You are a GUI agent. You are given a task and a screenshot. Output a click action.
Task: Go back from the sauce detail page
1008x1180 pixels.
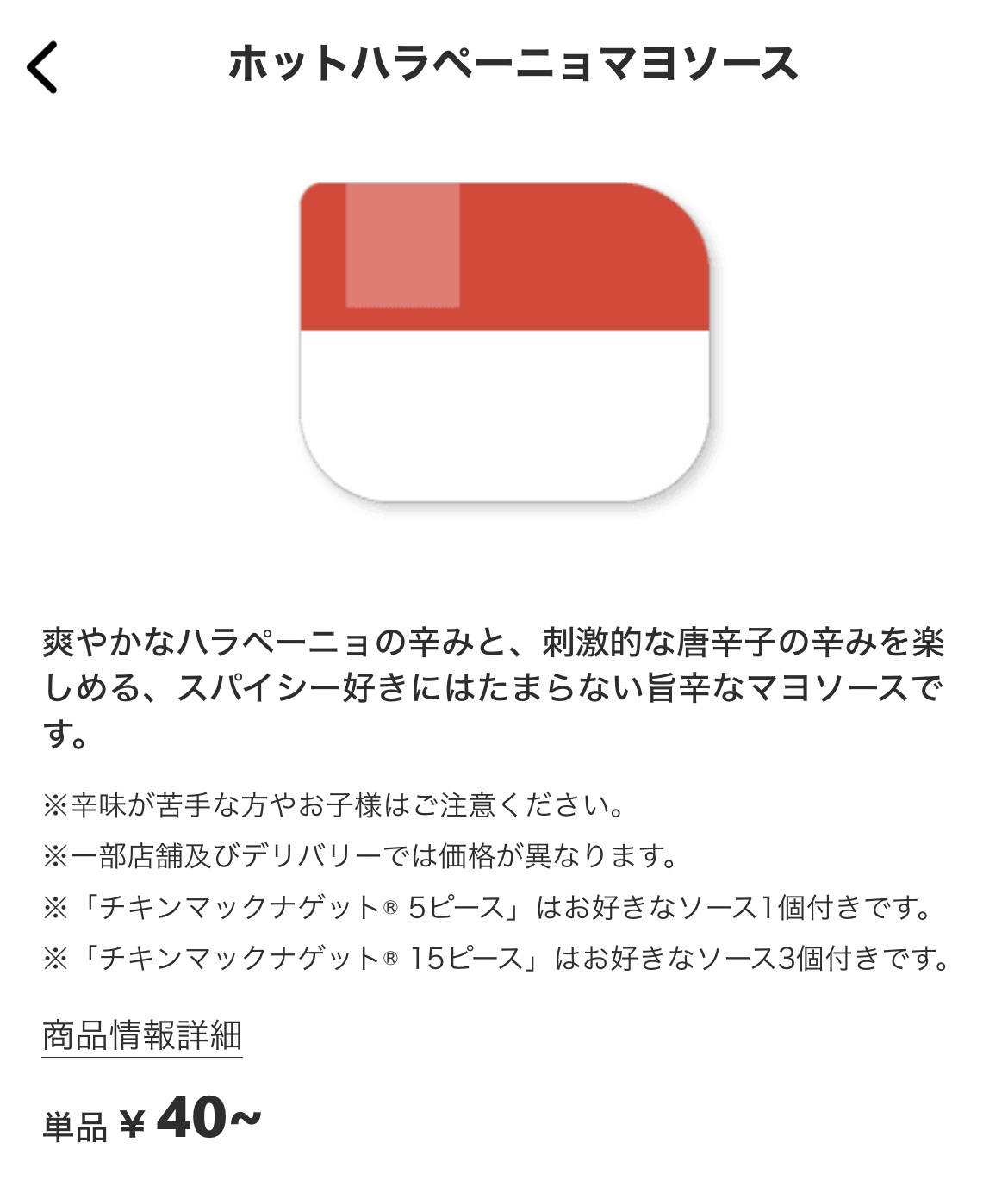[42, 66]
